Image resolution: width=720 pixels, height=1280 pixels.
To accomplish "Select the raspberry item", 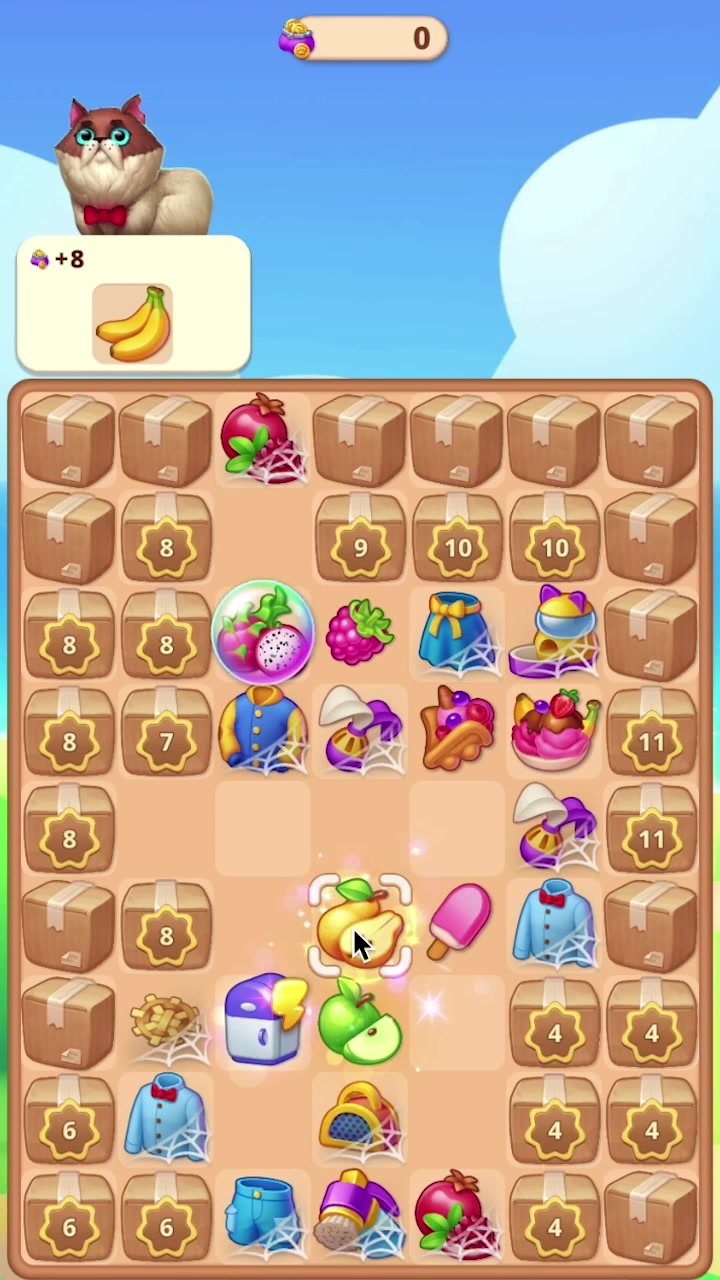I will [x=360, y=634].
